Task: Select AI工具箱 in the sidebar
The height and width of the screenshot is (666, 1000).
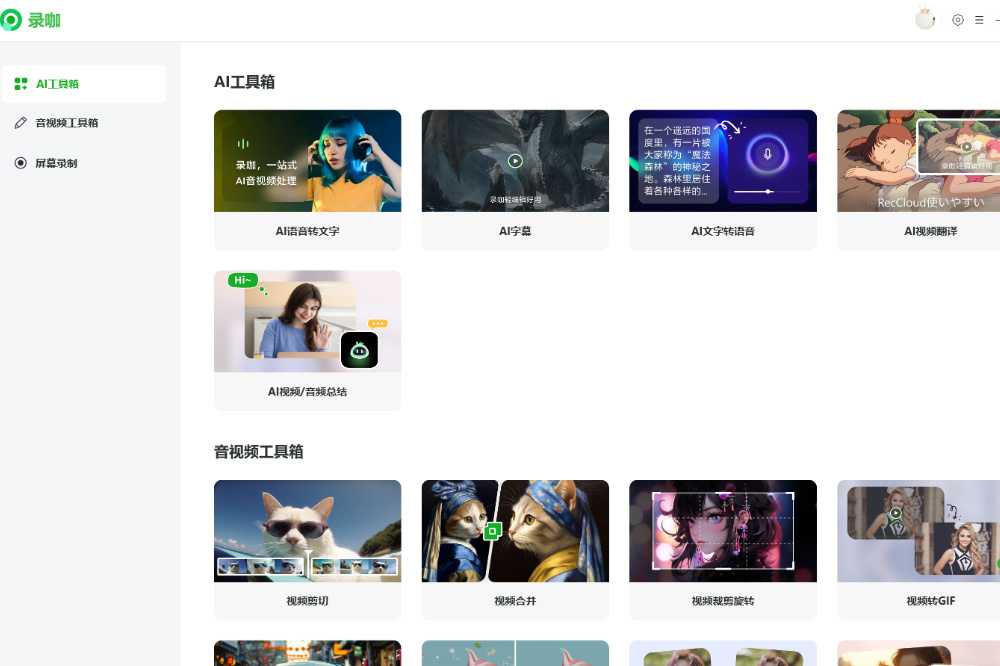Action: click(x=83, y=84)
